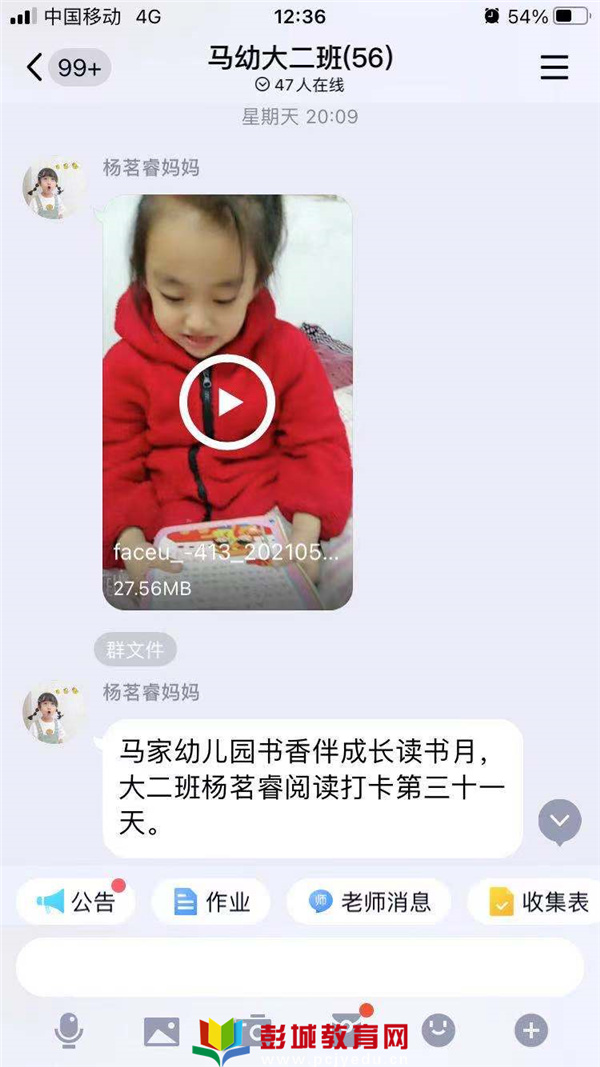
Task: Tap the microphone voice icon
Action: click(68, 1030)
